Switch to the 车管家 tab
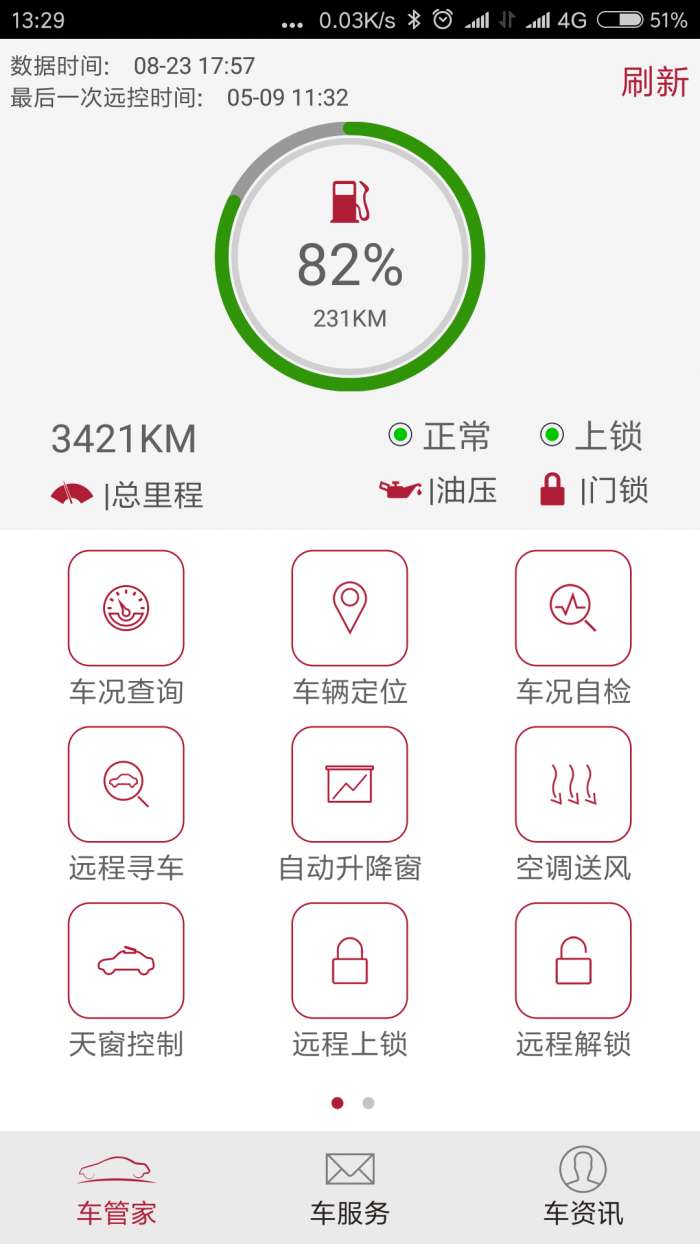The width and height of the screenshot is (700, 1244). click(x=117, y=1189)
